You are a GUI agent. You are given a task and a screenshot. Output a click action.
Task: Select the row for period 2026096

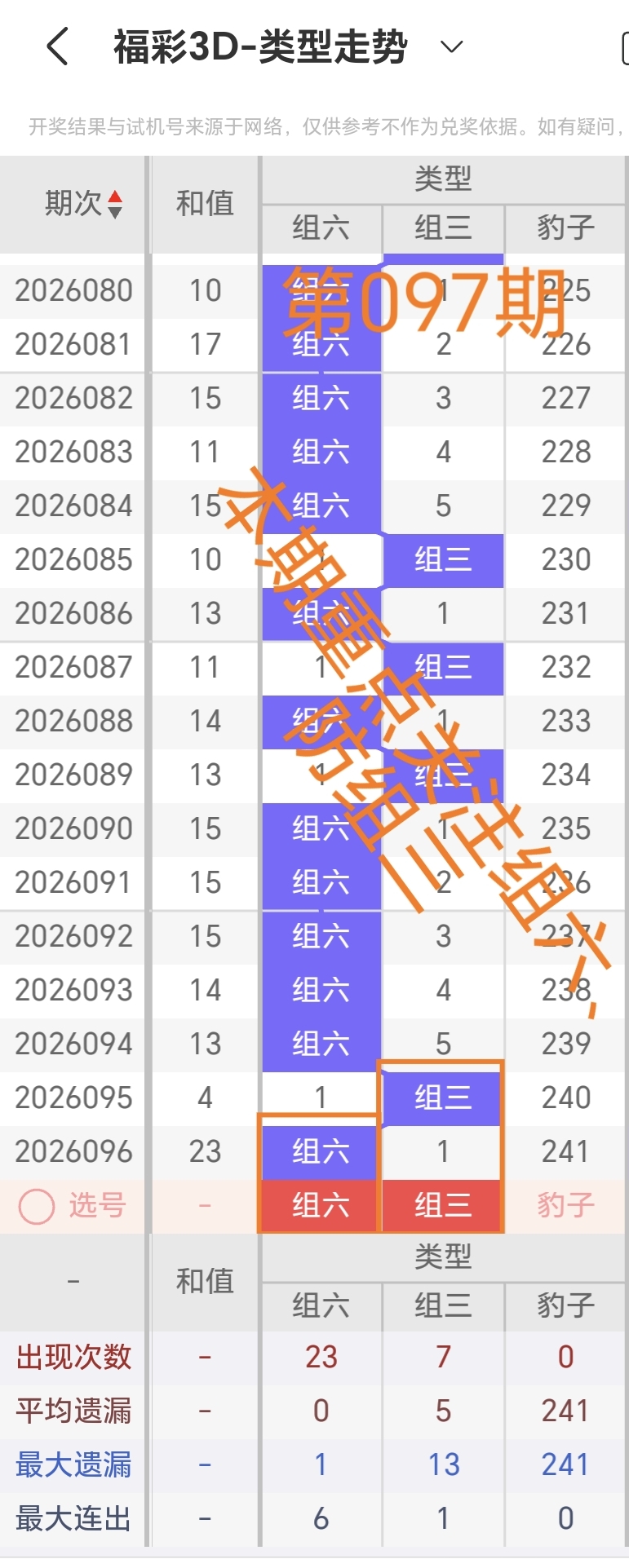coord(73,1151)
